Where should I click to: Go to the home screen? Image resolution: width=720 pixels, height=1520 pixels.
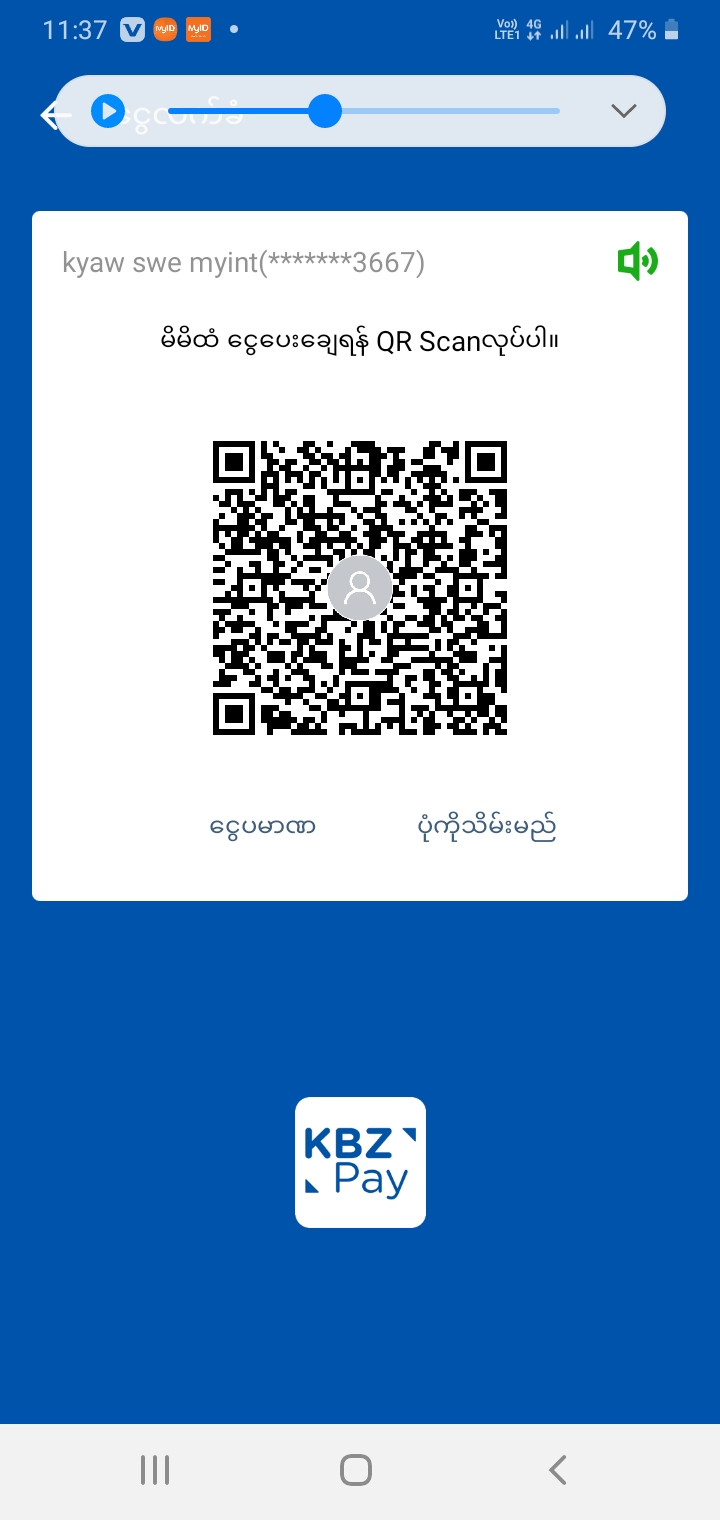(356, 1470)
